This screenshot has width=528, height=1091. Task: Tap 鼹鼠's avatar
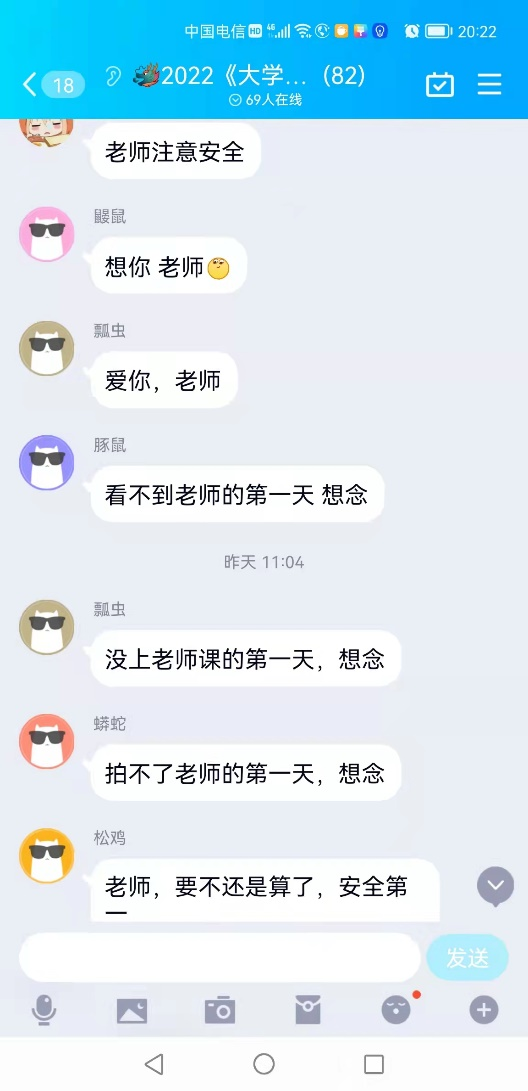[47, 234]
